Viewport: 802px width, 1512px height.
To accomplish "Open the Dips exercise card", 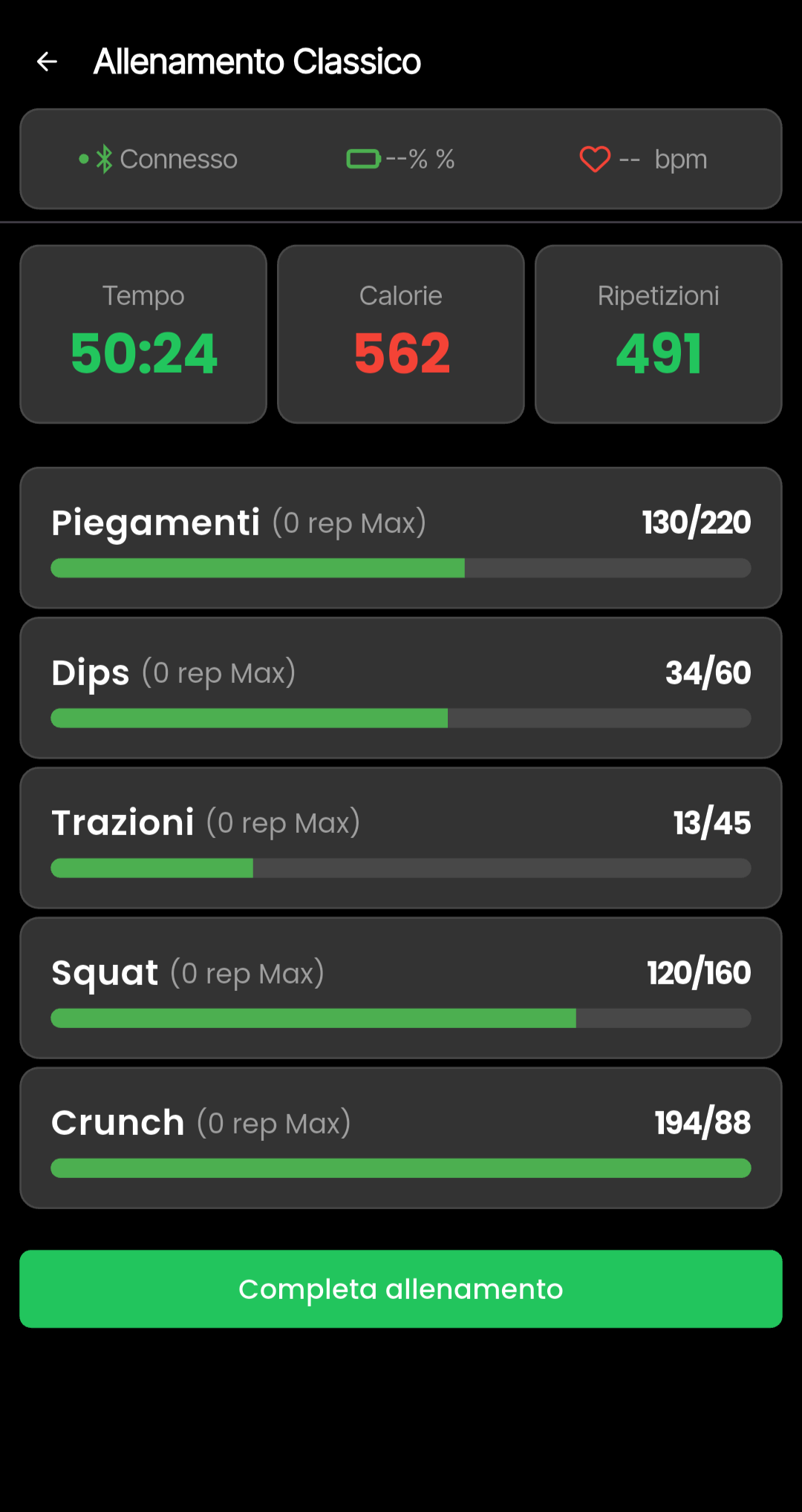I will click(x=401, y=687).
